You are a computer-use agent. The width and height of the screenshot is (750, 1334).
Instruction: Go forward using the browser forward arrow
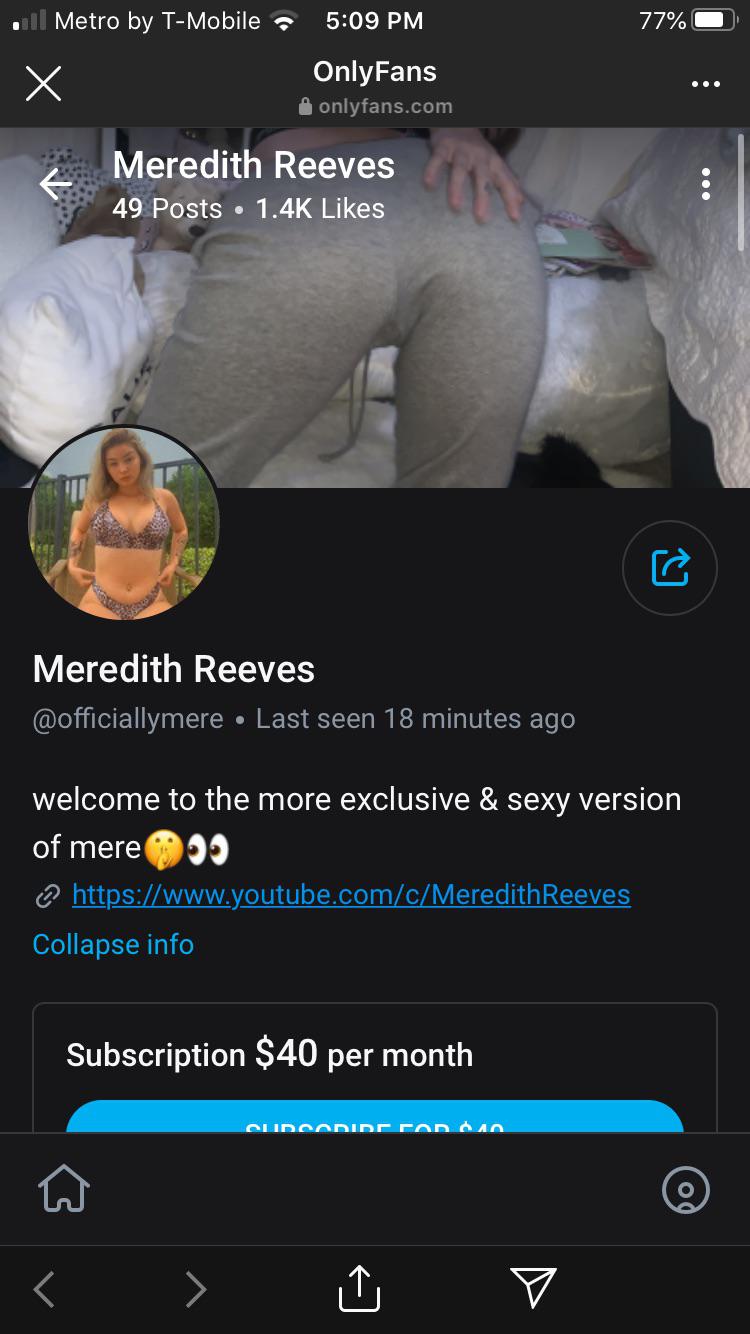[x=196, y=1288]
